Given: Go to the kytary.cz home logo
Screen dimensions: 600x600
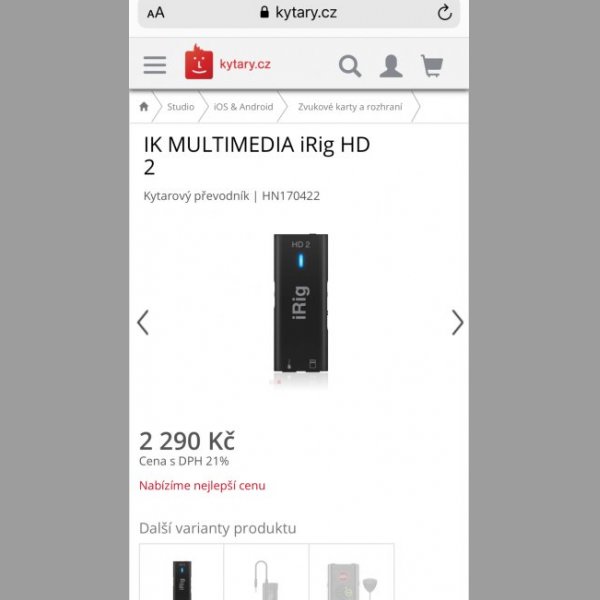Looking at the screenshot, I should [x=228, y=64].
